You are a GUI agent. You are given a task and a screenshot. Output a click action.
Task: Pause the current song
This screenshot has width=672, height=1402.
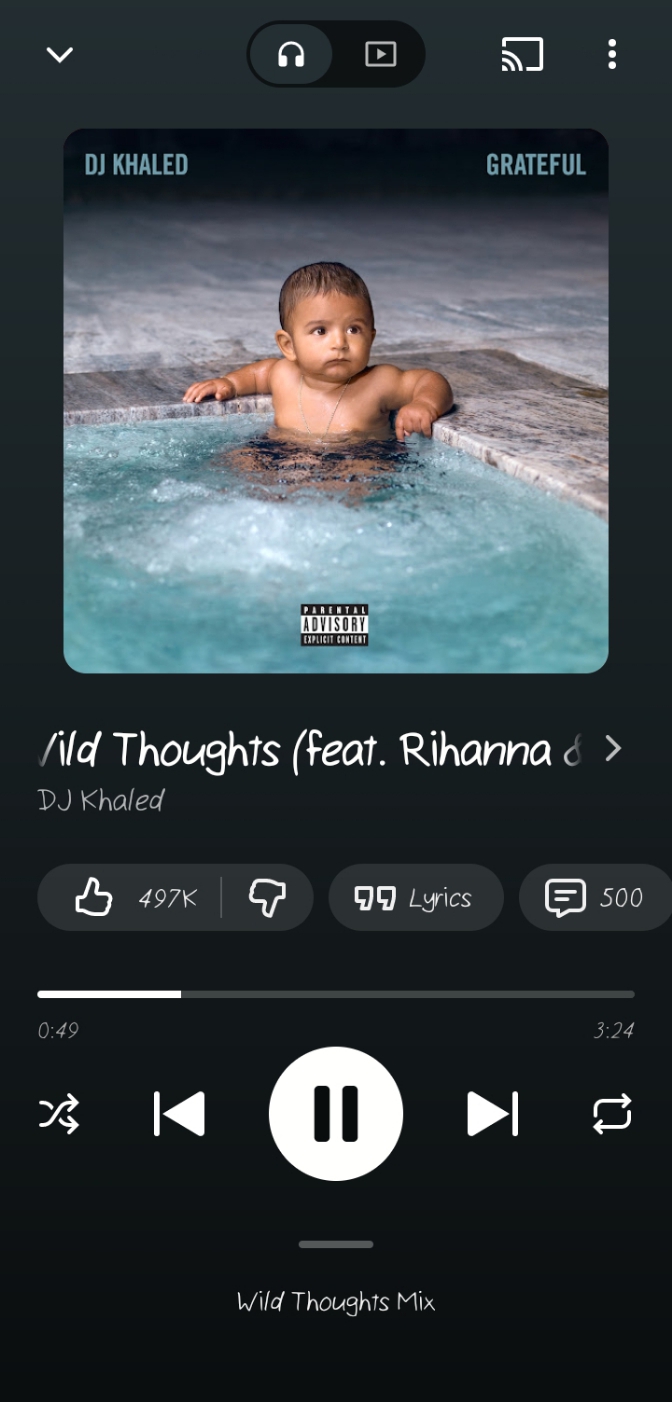pos(336,1114)
